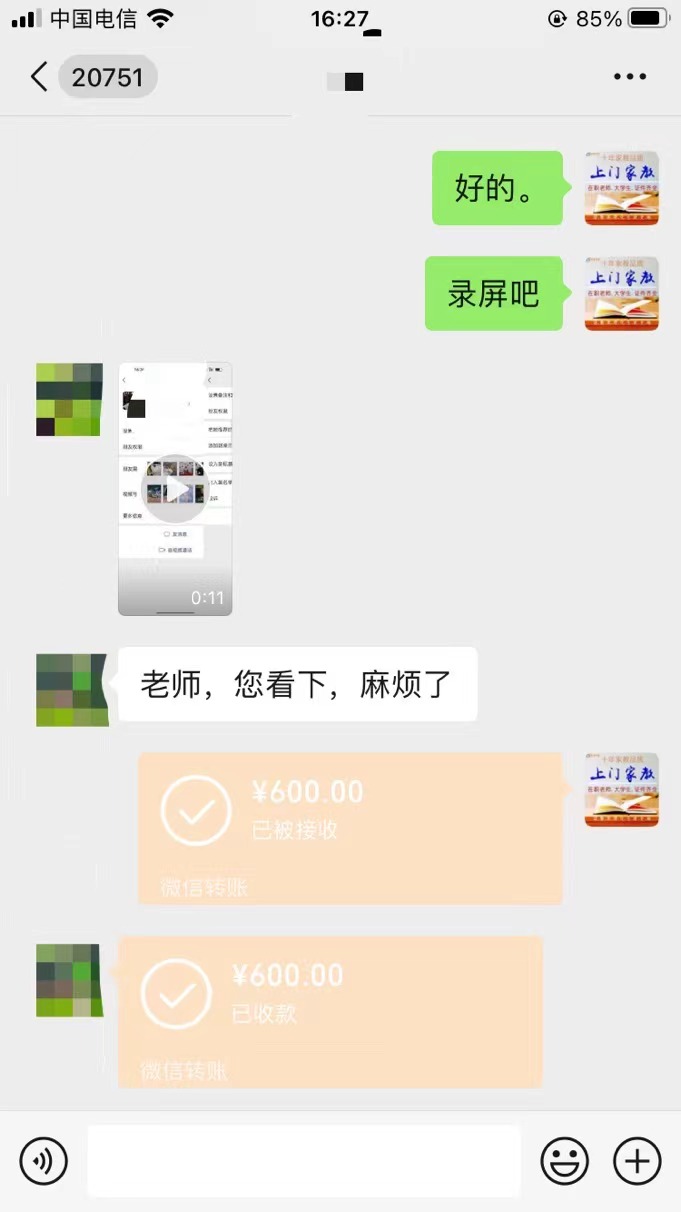
Task: Play the 0:11 screen recording video
Action: click(x=175, y=489)
